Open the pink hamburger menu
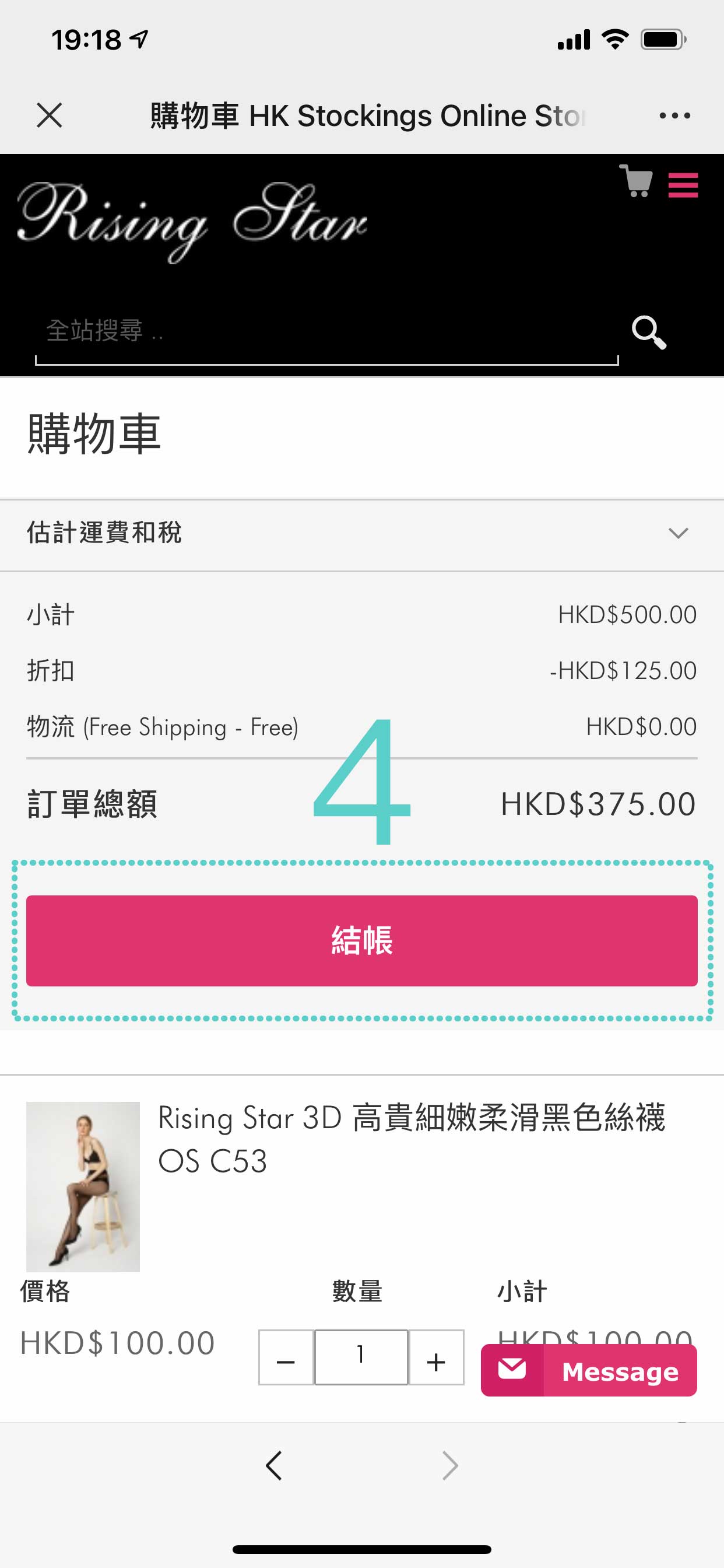Viewport: 724px width, 1568px height. (683, 185)
